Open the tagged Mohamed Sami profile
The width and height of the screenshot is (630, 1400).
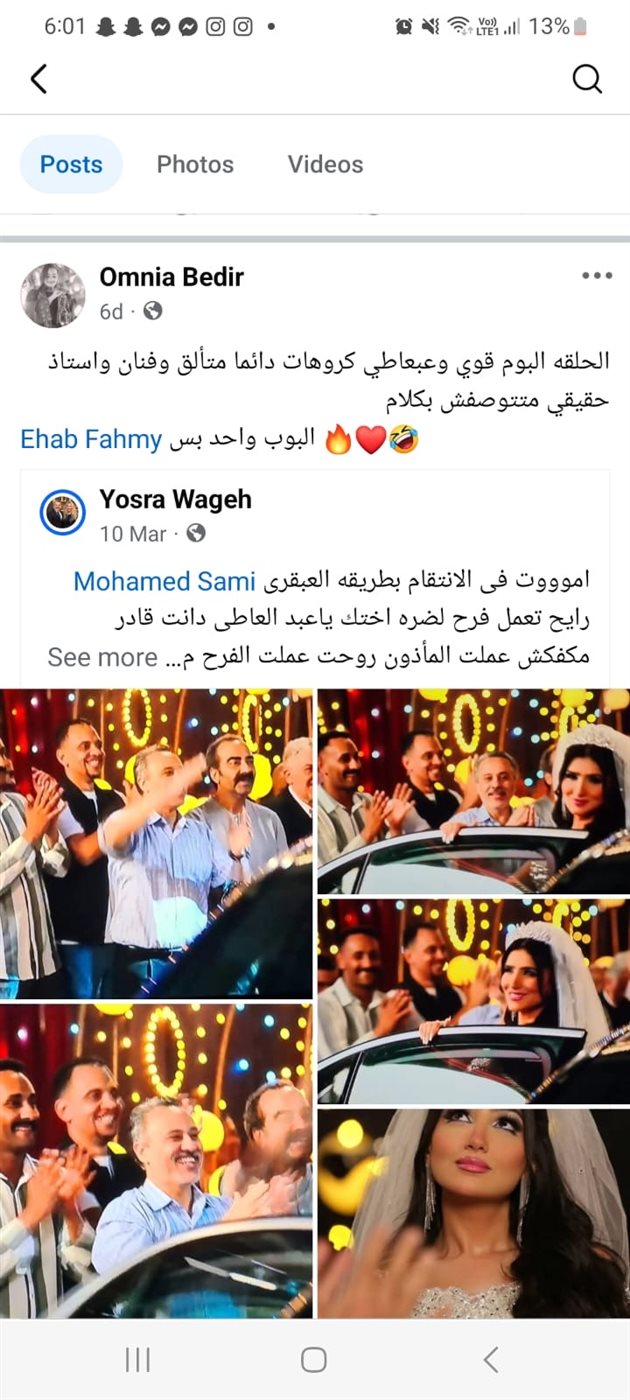click(165, 581)
